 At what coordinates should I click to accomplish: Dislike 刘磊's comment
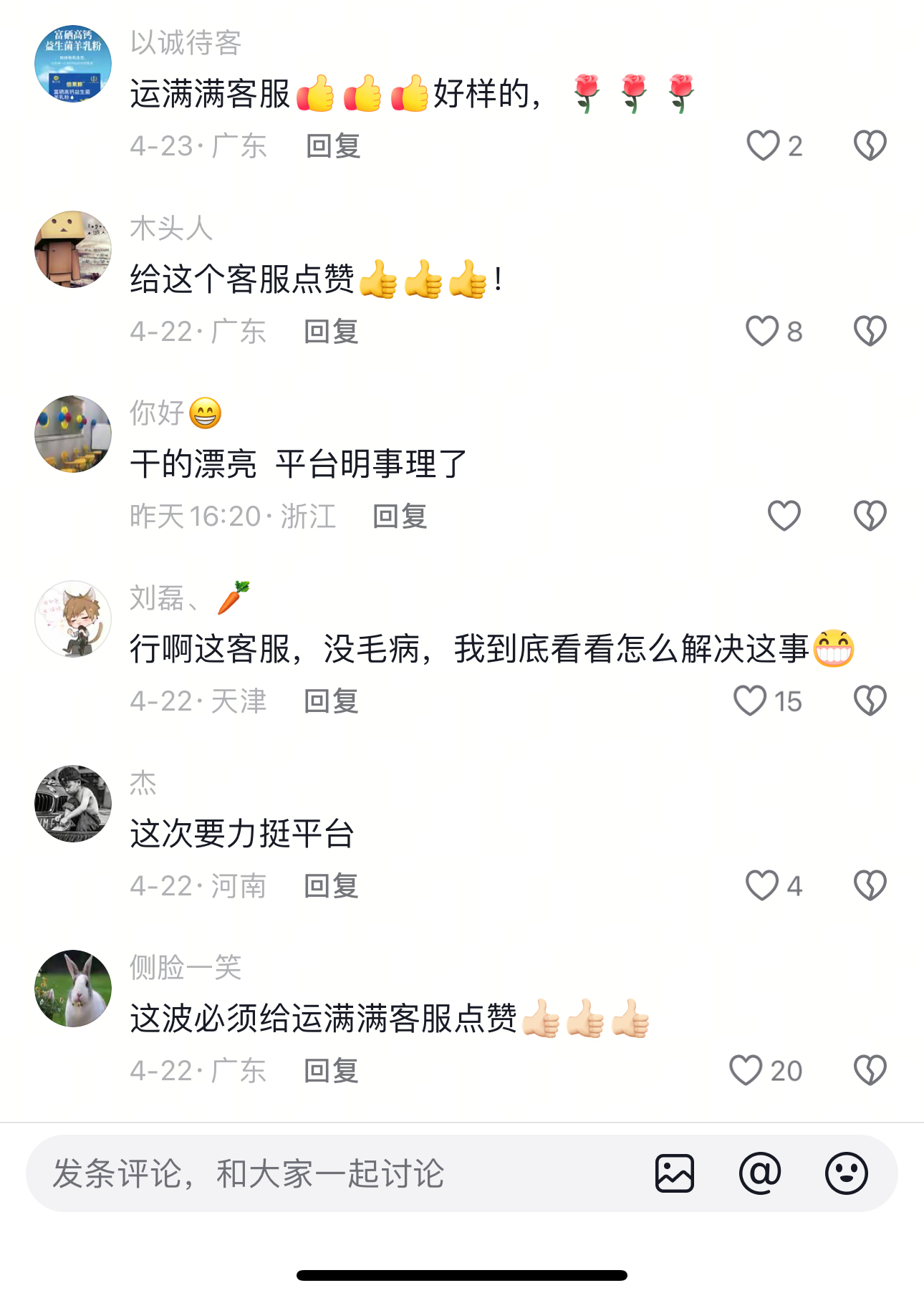[870, 701]
